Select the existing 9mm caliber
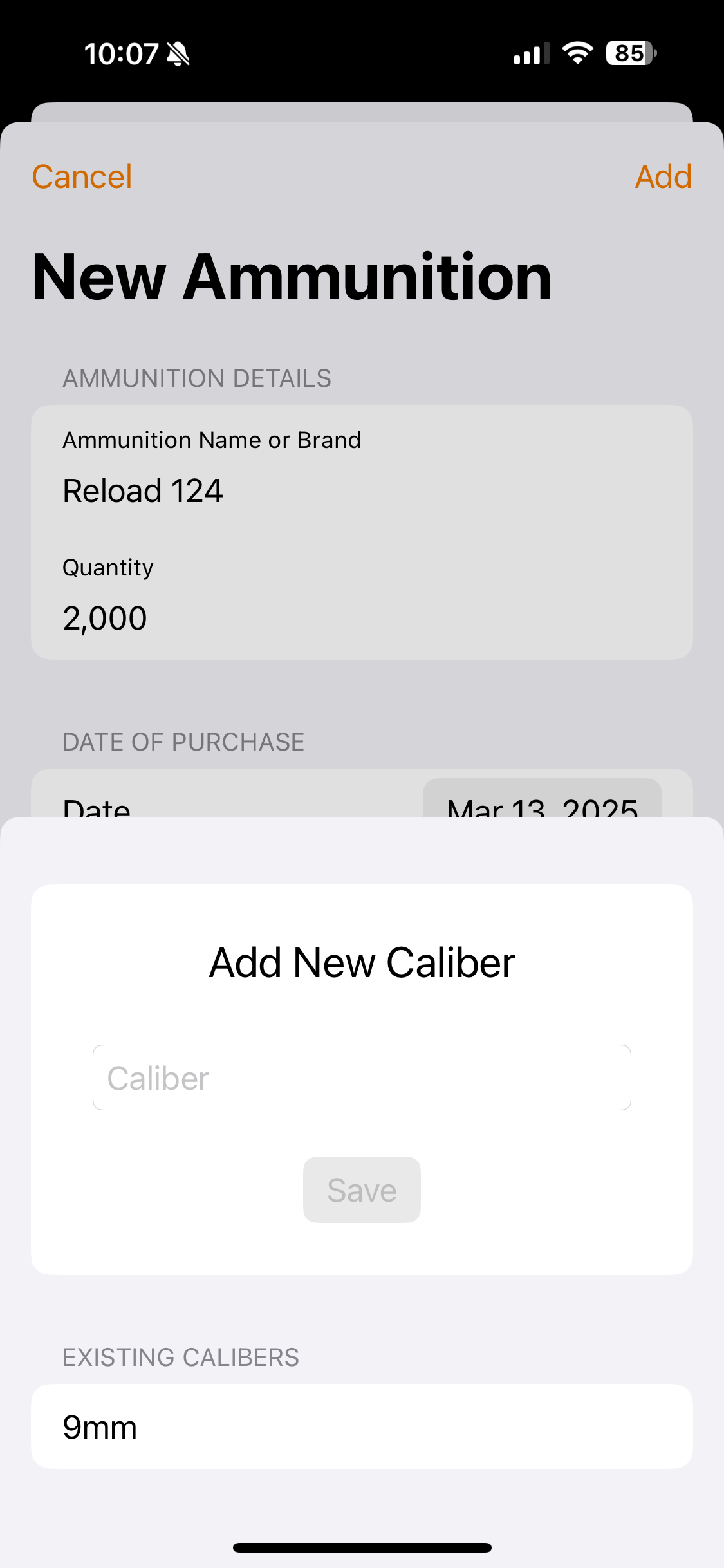 coord(362,1426)
